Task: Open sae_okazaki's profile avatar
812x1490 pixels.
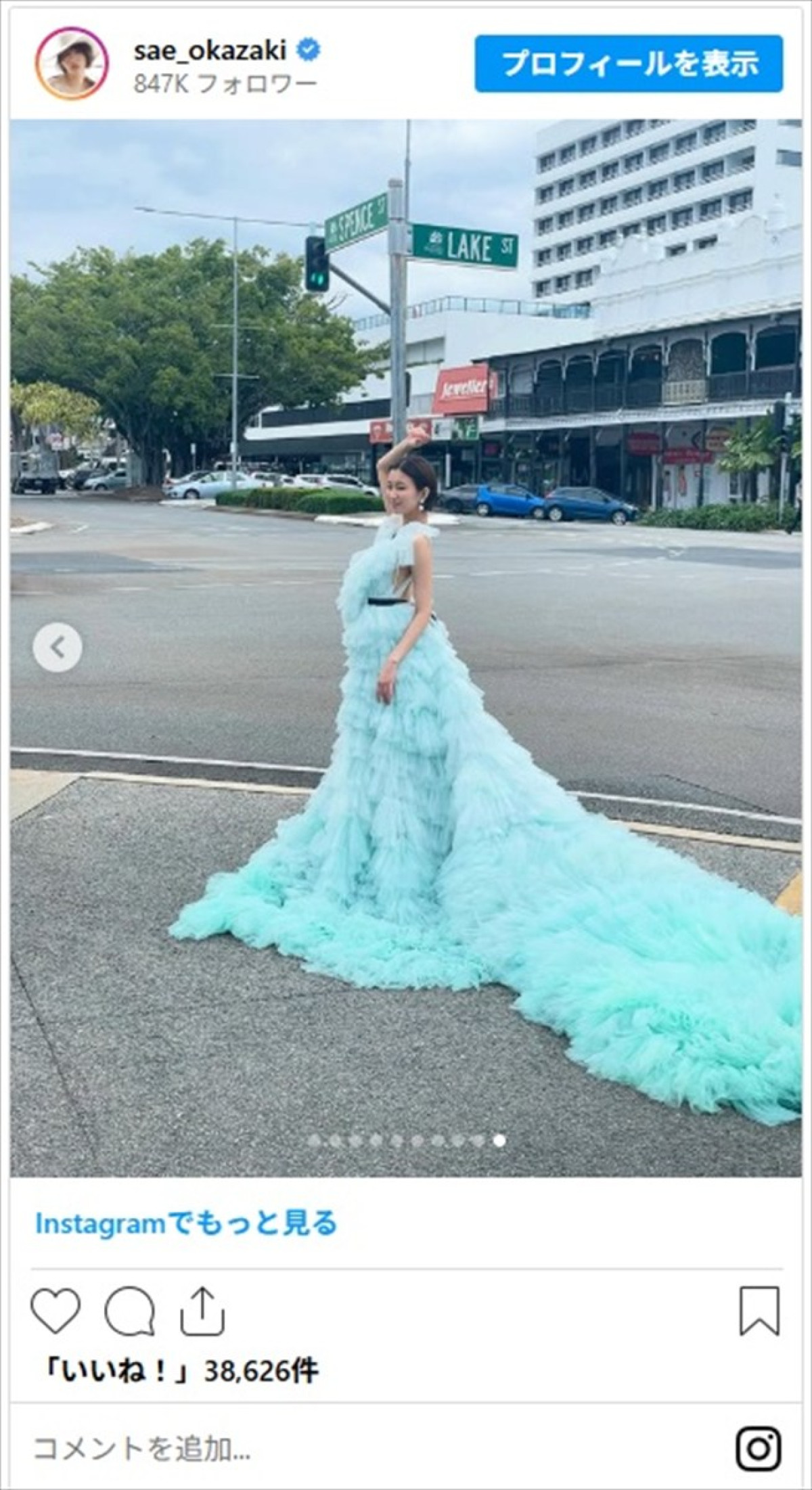Action: pyautogui.click(x=72, y=64)
